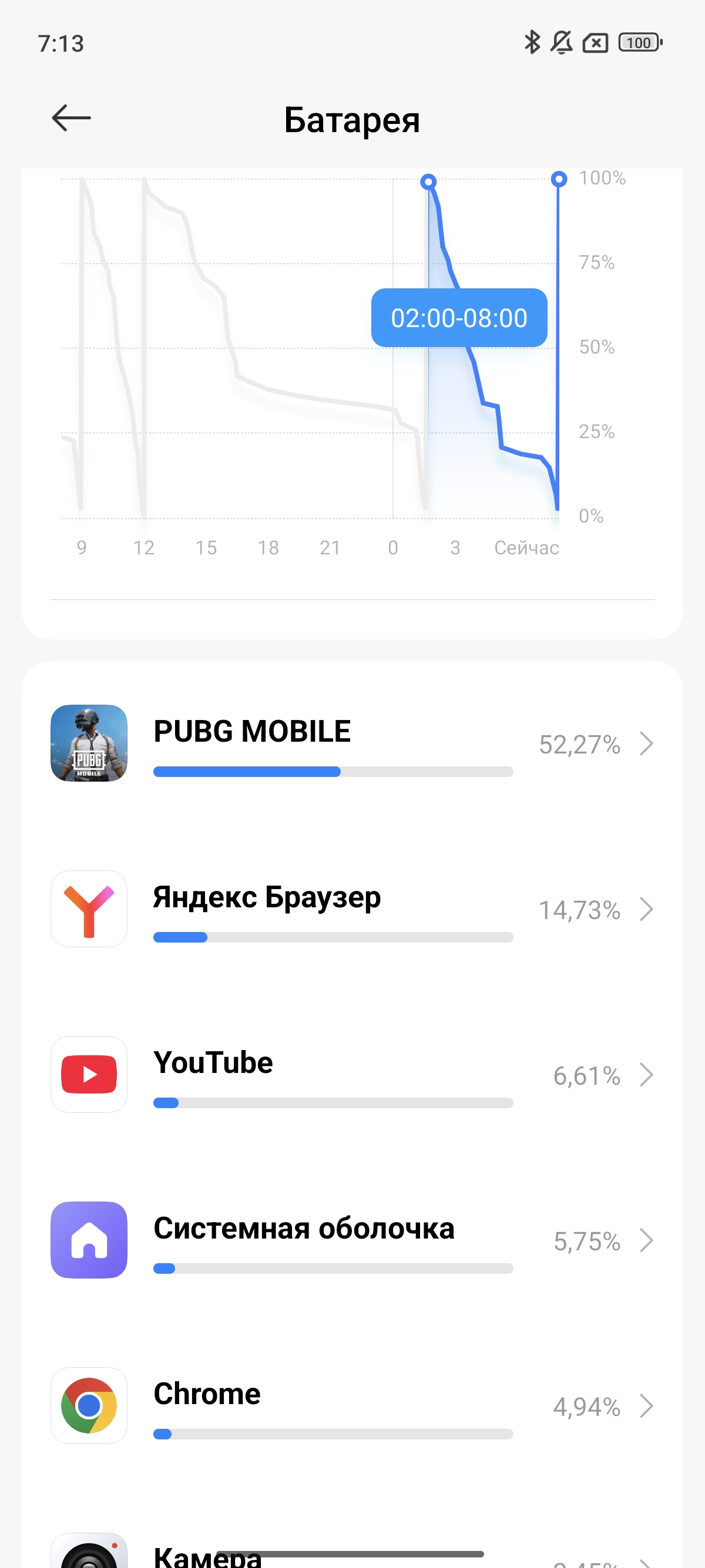
Task: Go back from the Батарея screen
Action: (71, 118)
